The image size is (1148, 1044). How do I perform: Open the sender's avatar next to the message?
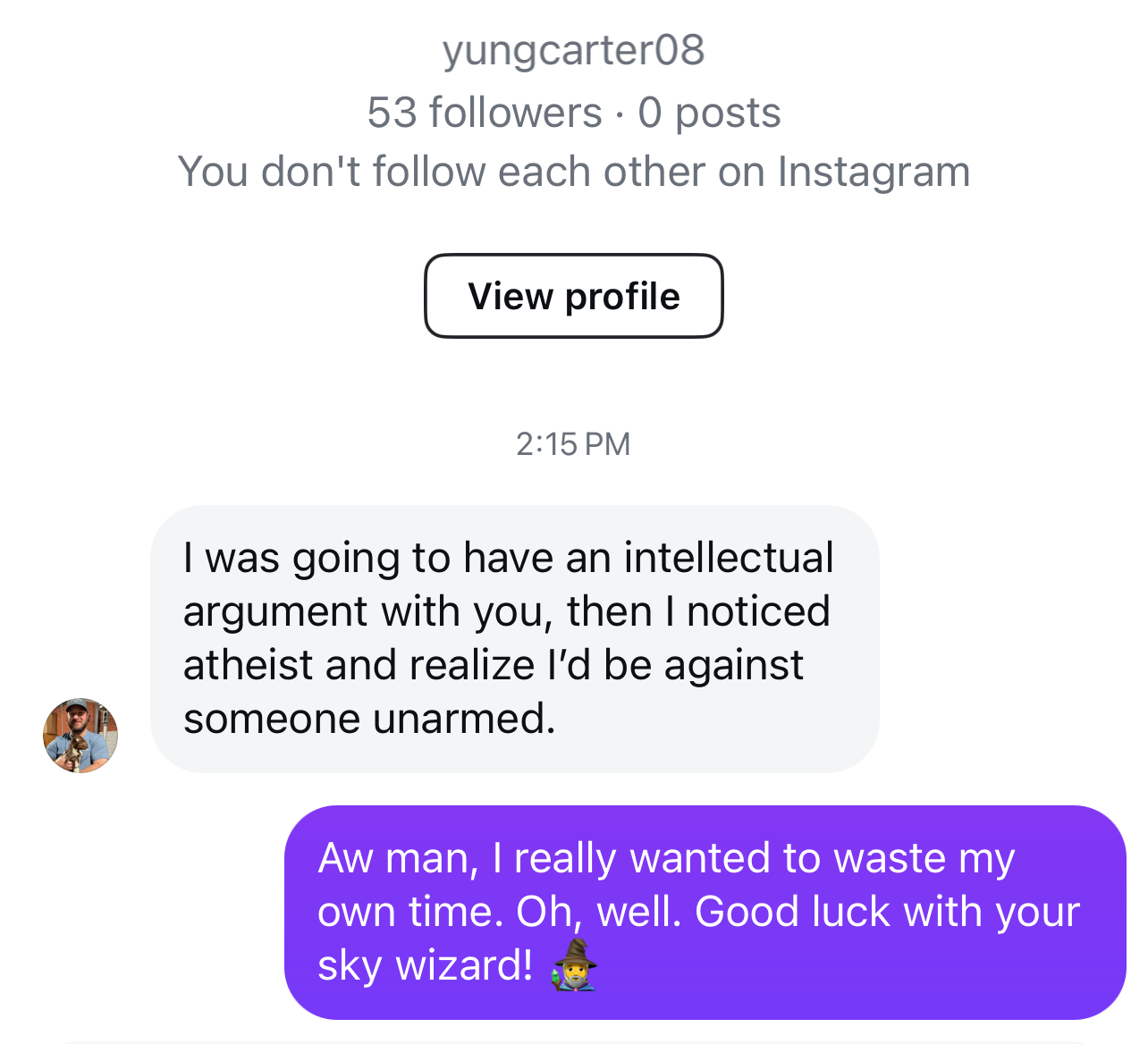coord(80,736)
